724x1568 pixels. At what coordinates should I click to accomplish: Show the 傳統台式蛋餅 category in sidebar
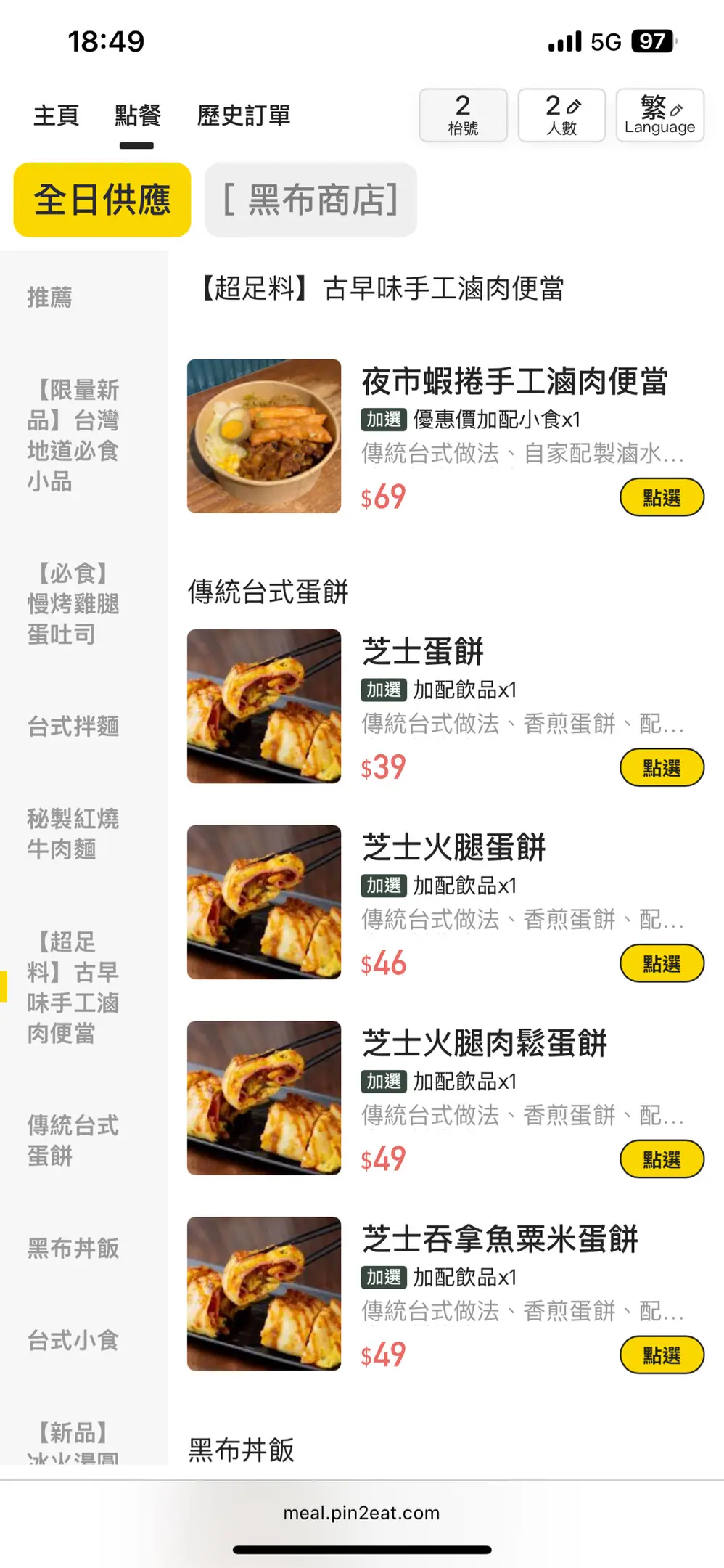coord(73,1140)
